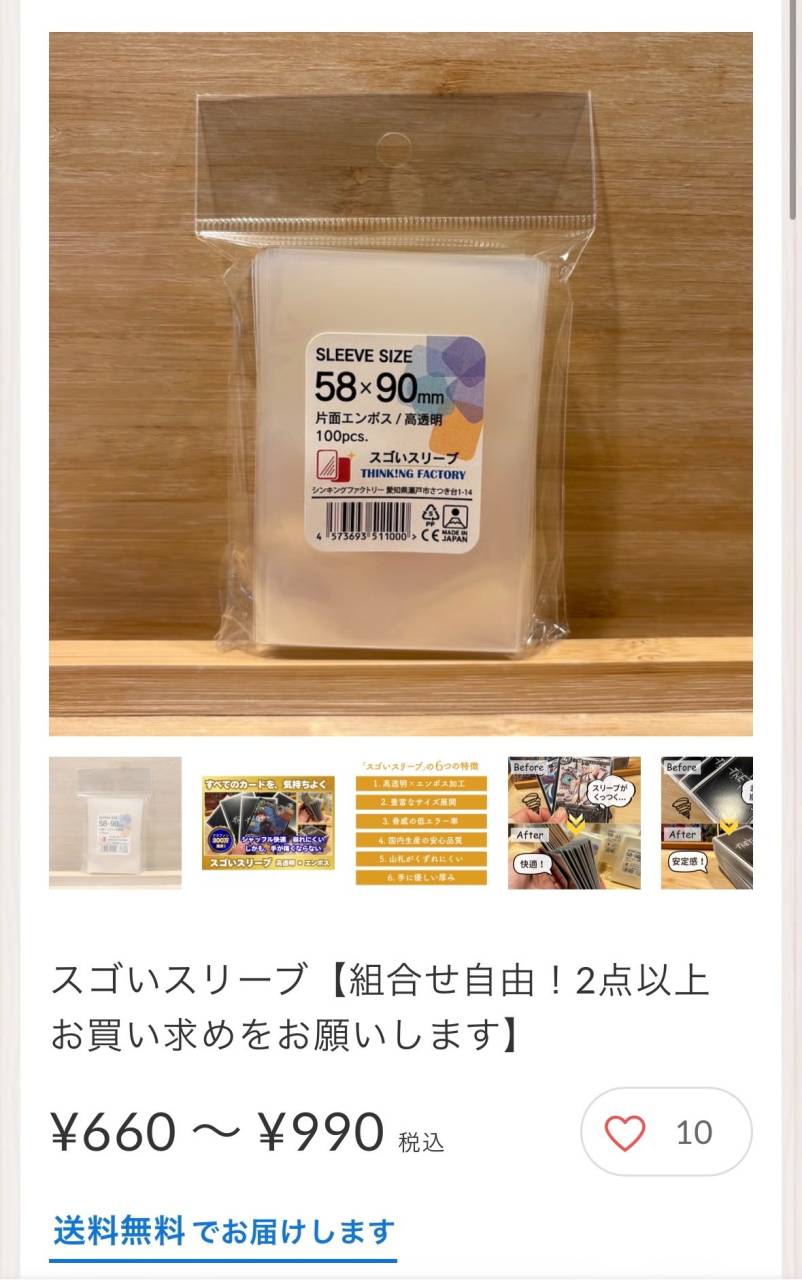
Task: Show the 6つの特徴 feature list thumbnail
Action: click(x=421, y=823)
